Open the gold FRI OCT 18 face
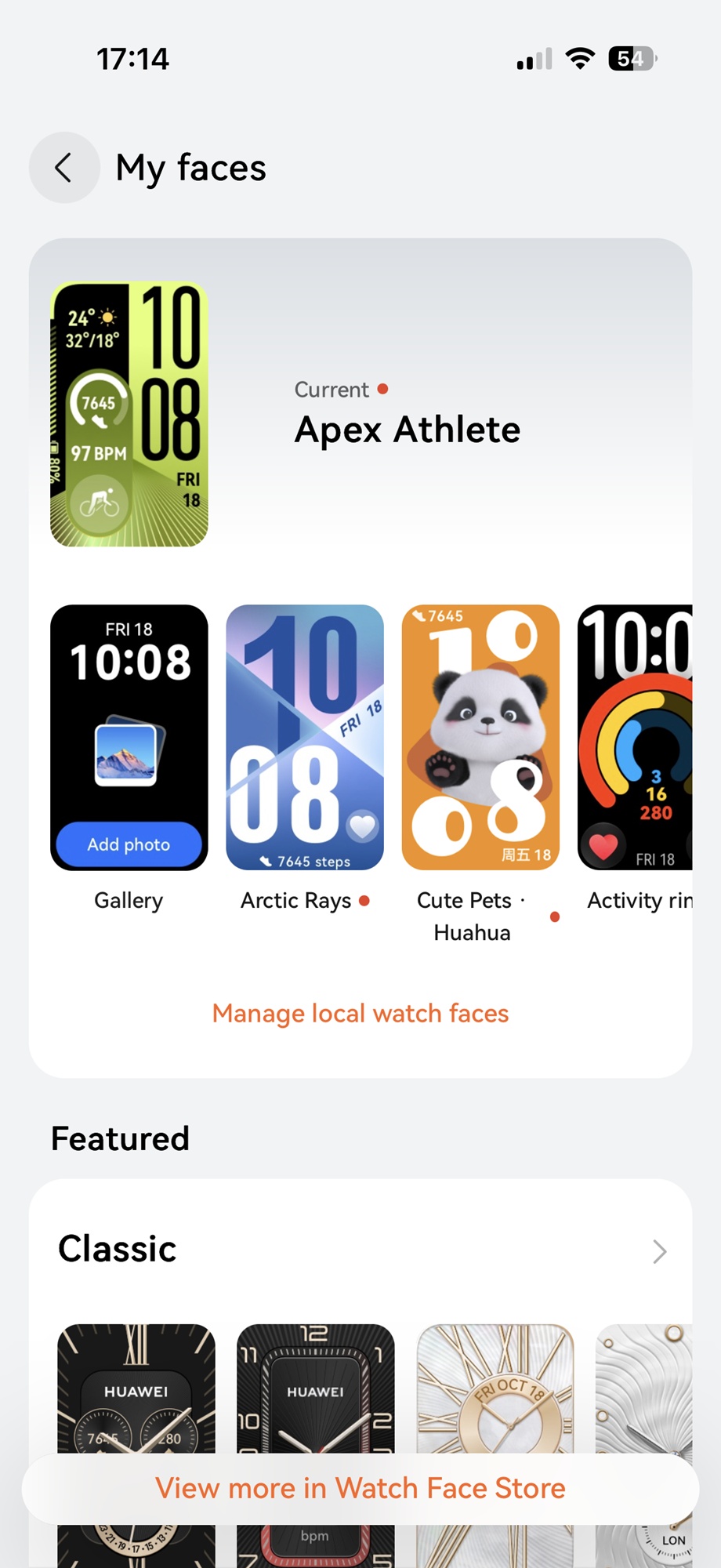 tap(495, 1388)
